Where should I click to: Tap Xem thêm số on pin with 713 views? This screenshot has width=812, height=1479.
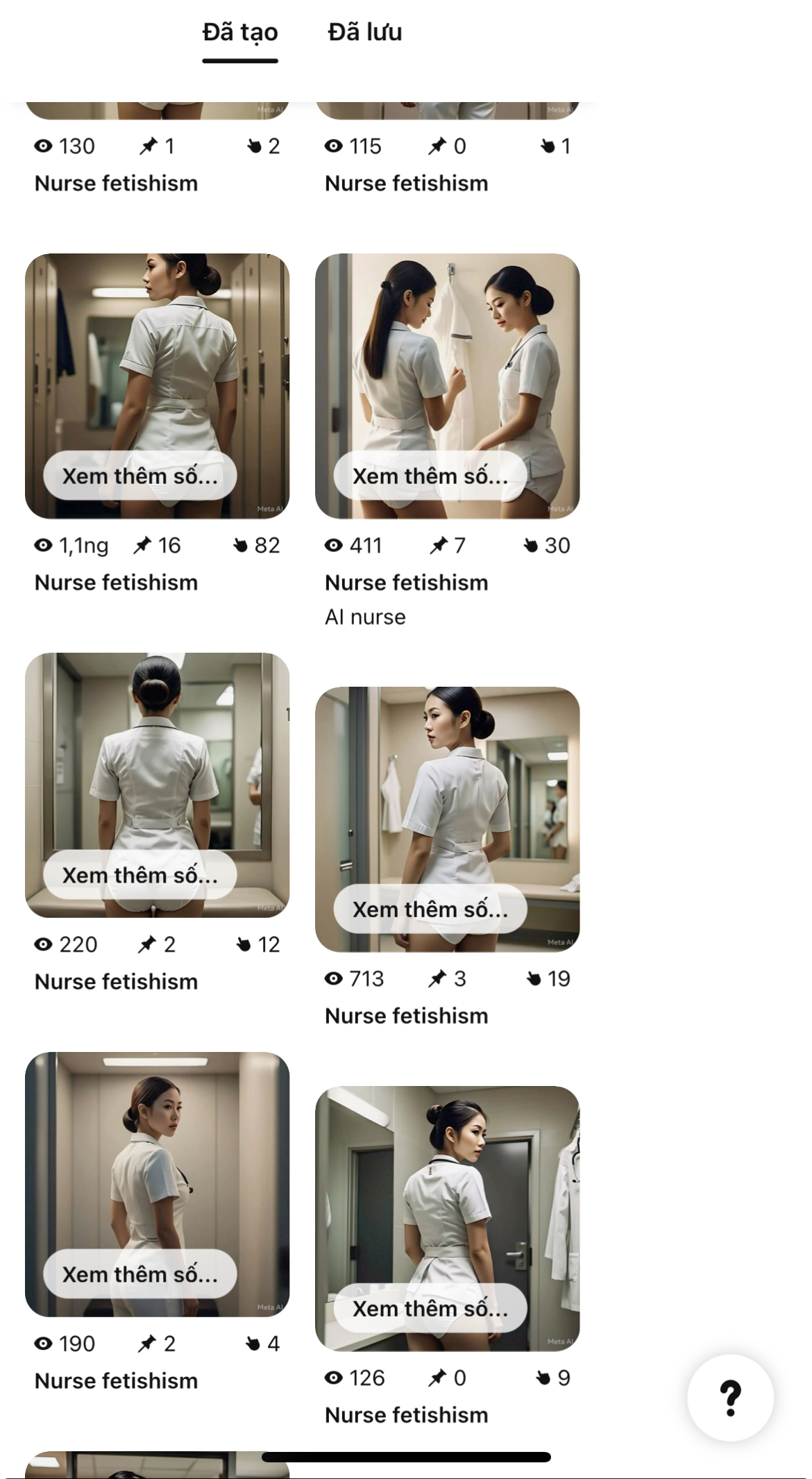[430, 909]
